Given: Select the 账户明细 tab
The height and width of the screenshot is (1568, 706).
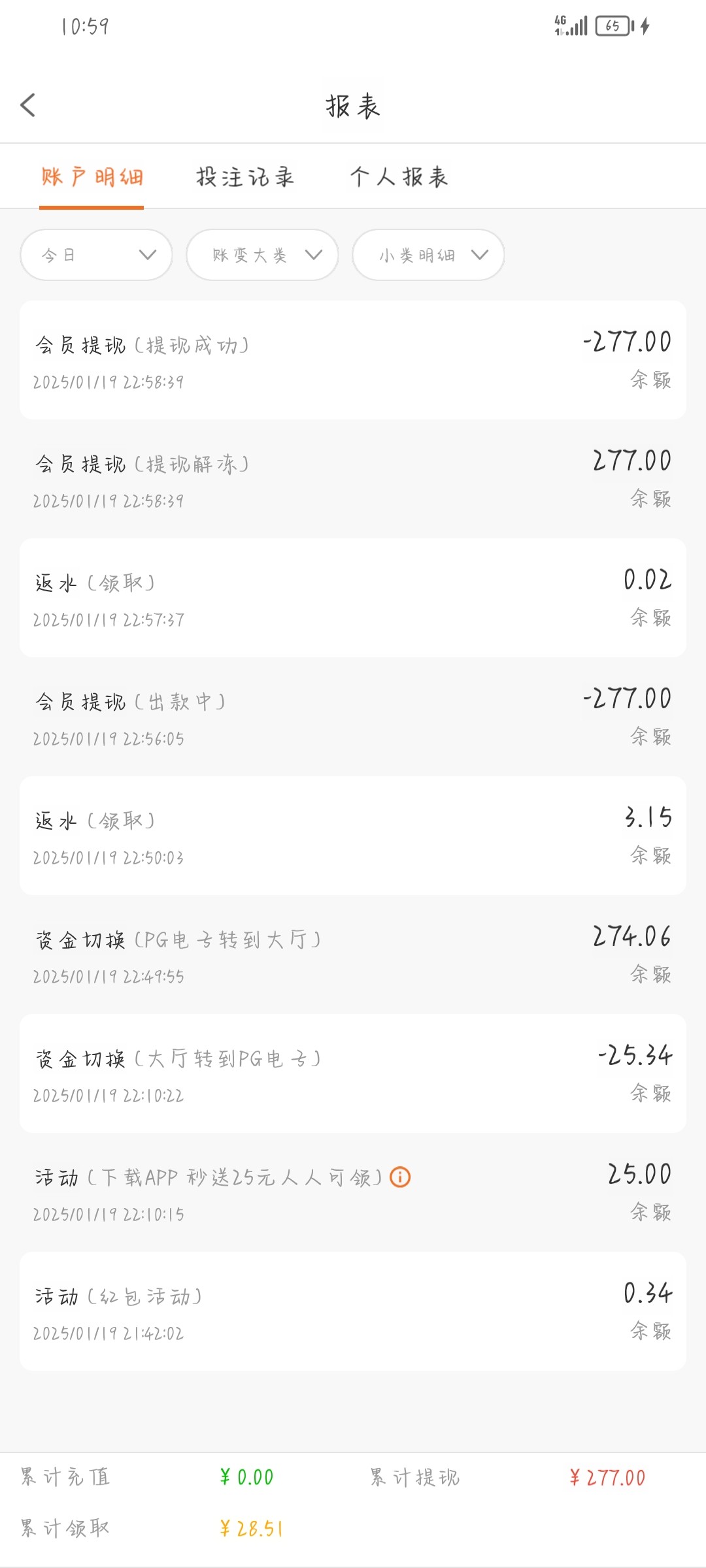Looking at the screenshot, I should (x=92, y=176).
